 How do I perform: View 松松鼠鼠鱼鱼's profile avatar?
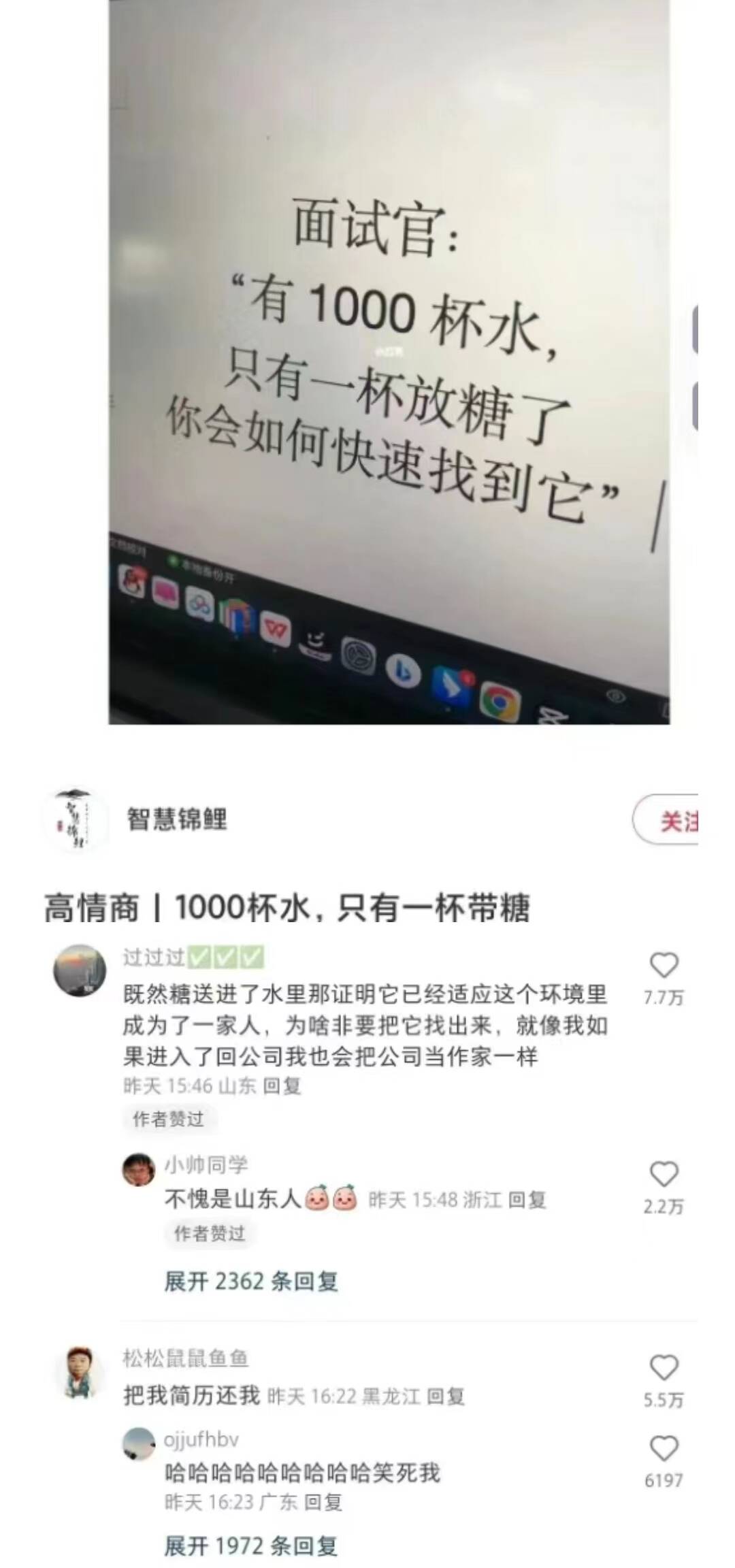pyautogui.click(x=80, y=1372)
